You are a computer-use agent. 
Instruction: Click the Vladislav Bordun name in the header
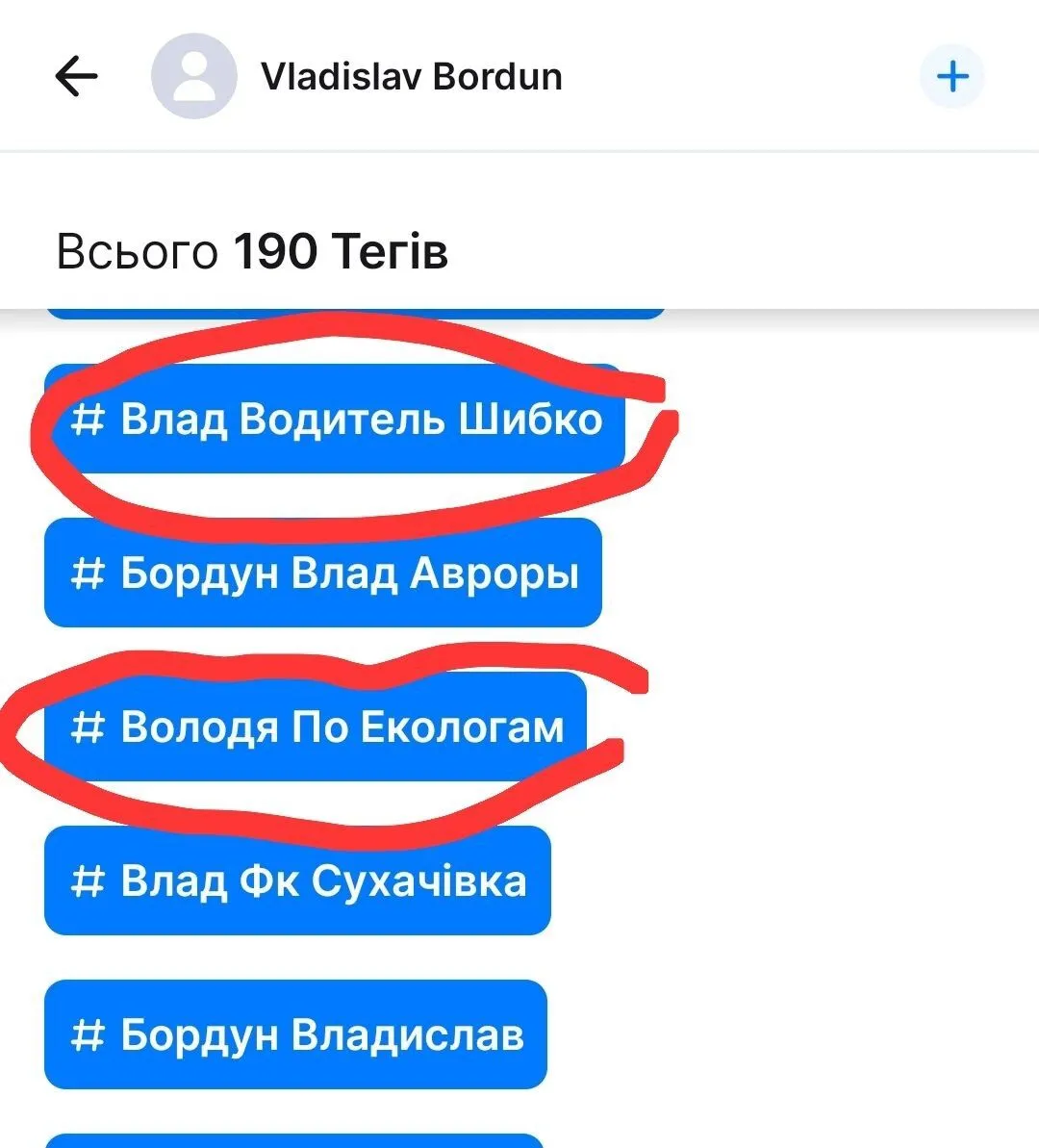[412, 76]
